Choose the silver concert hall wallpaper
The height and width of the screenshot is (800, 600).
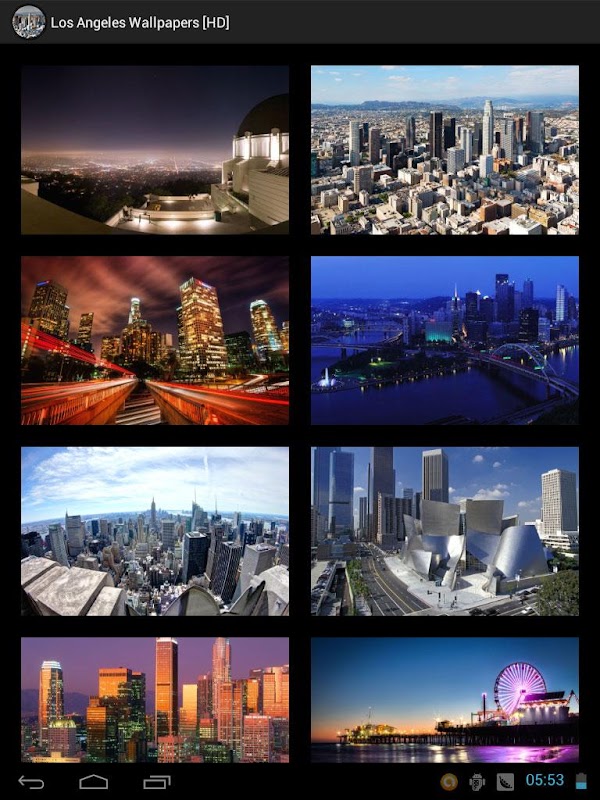445,531
